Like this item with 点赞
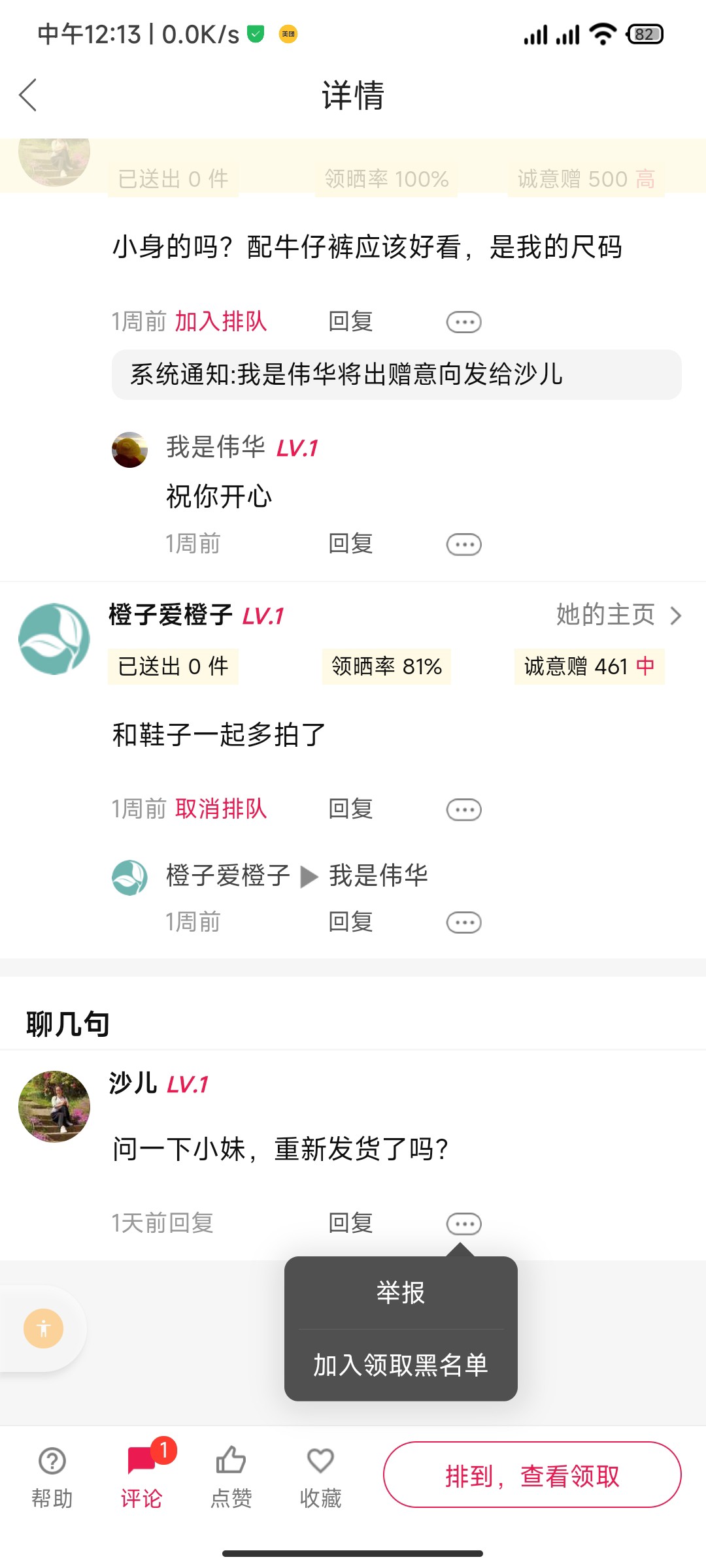Screen dimensions: 706x1568 coord(231,1477)
